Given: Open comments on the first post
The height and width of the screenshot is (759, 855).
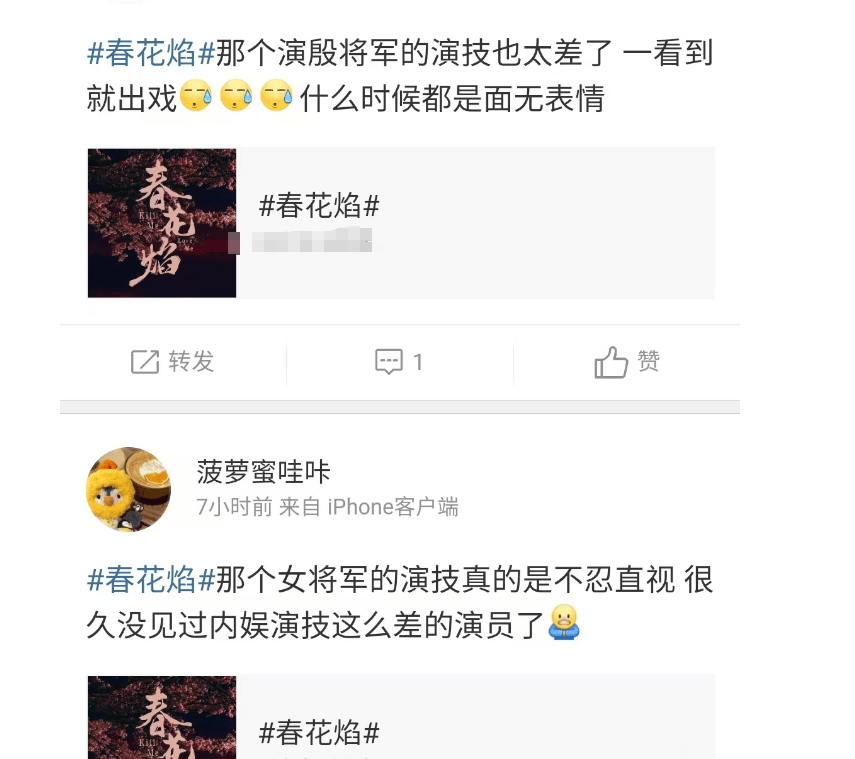Looking at the screenshot, I should point(399,362).
